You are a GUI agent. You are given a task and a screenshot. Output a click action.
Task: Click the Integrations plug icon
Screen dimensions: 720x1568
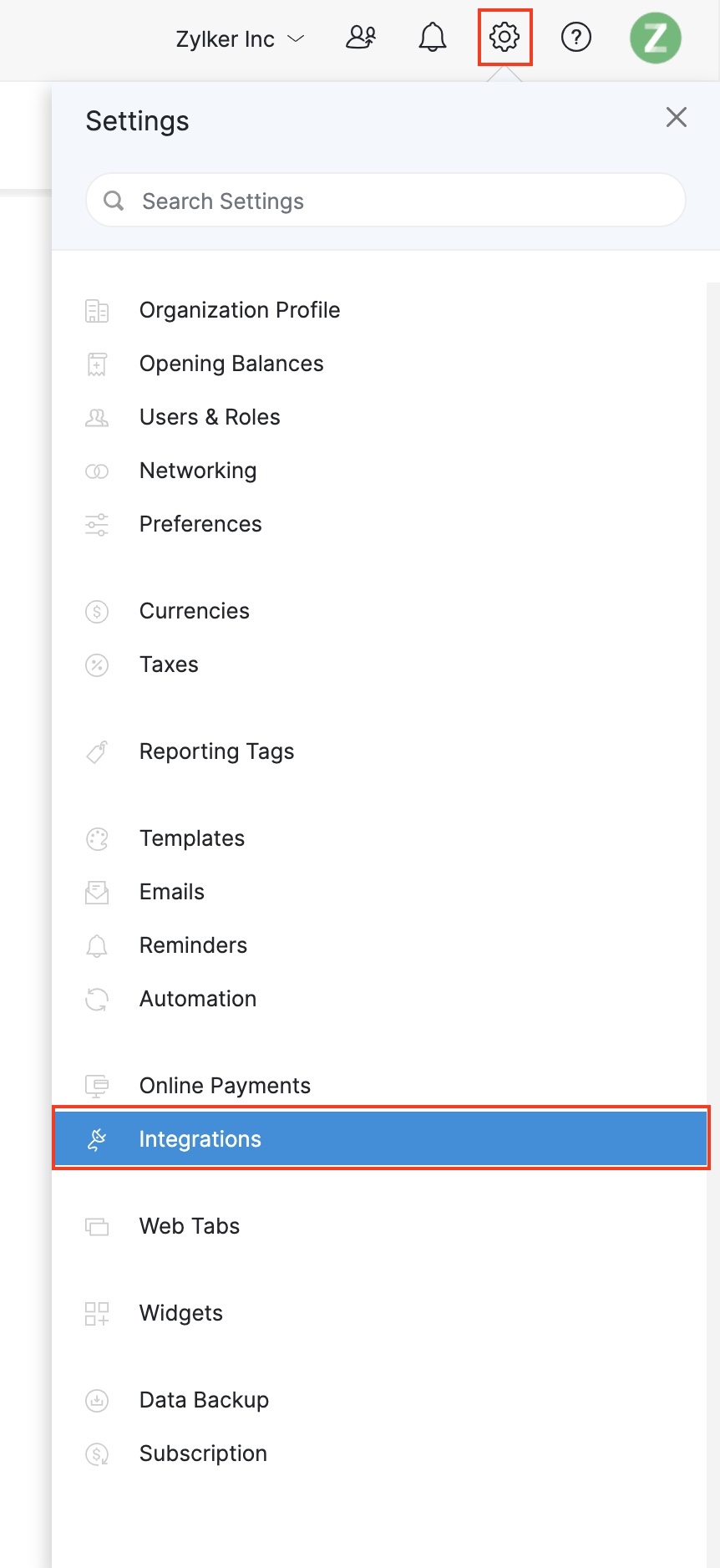tap(97, 1138)
